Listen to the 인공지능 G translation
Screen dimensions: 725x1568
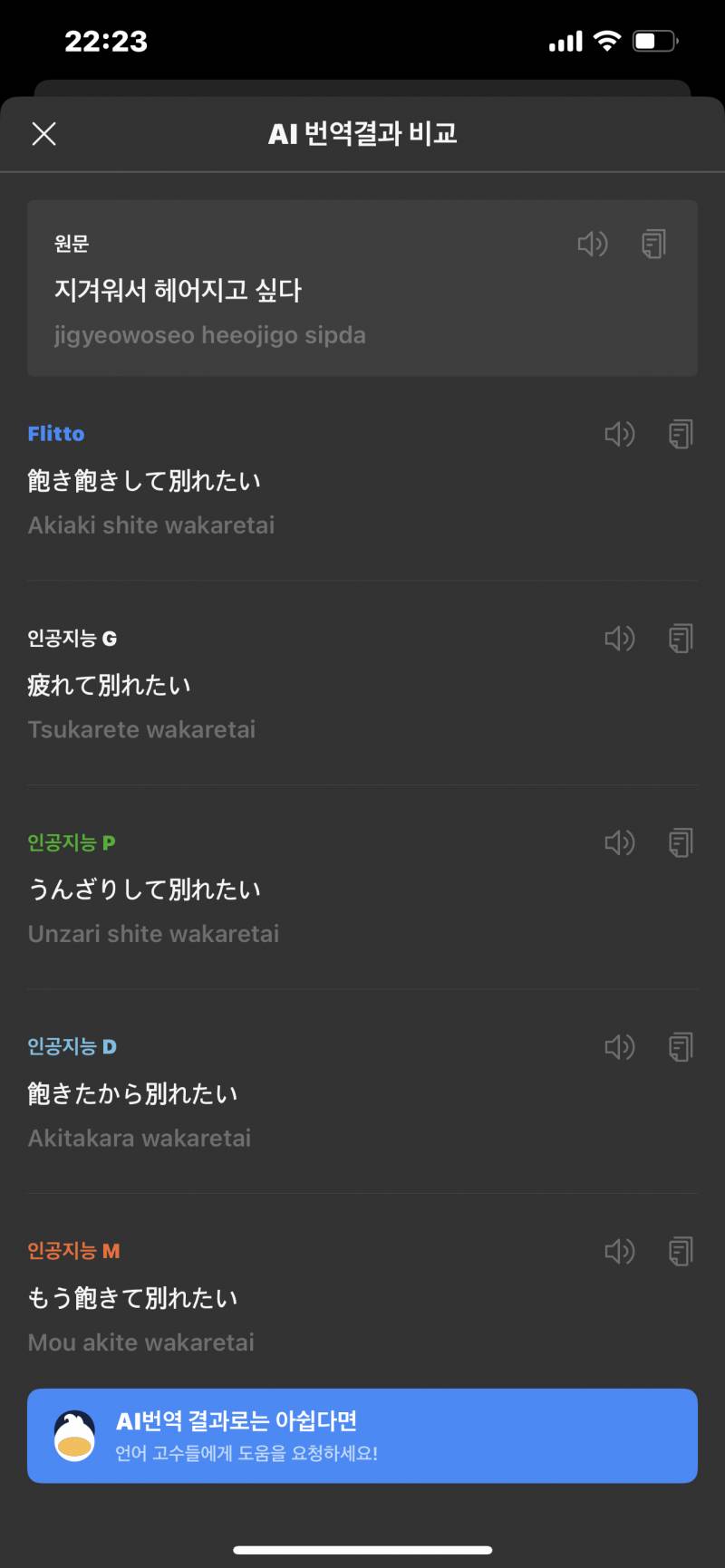point(620,638)
